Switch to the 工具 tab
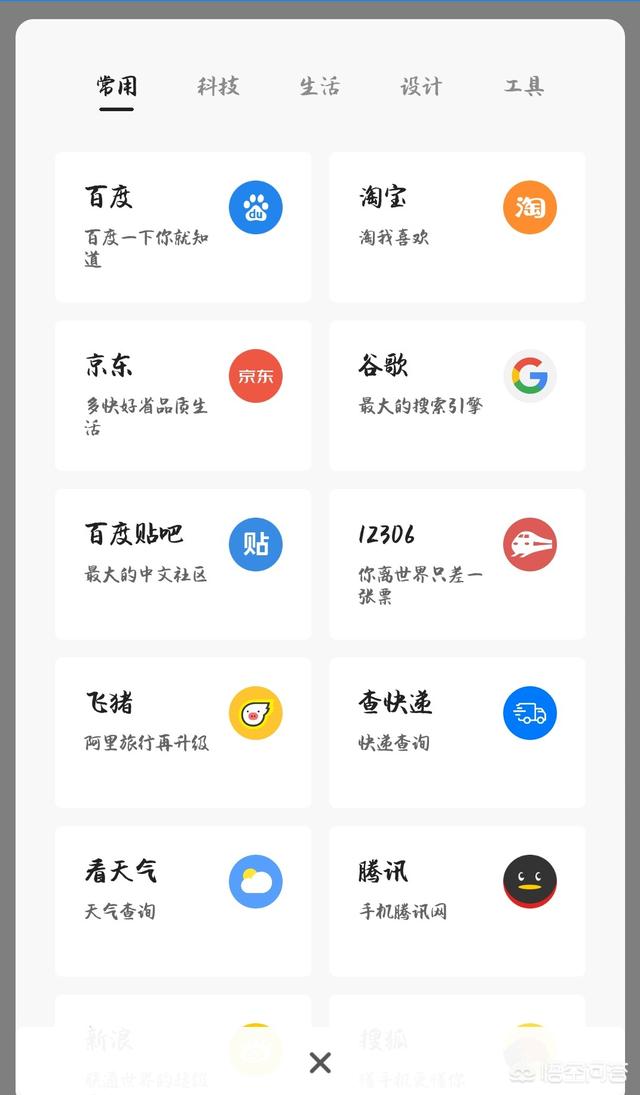640x1095 pixels. [x=523, y=87]
